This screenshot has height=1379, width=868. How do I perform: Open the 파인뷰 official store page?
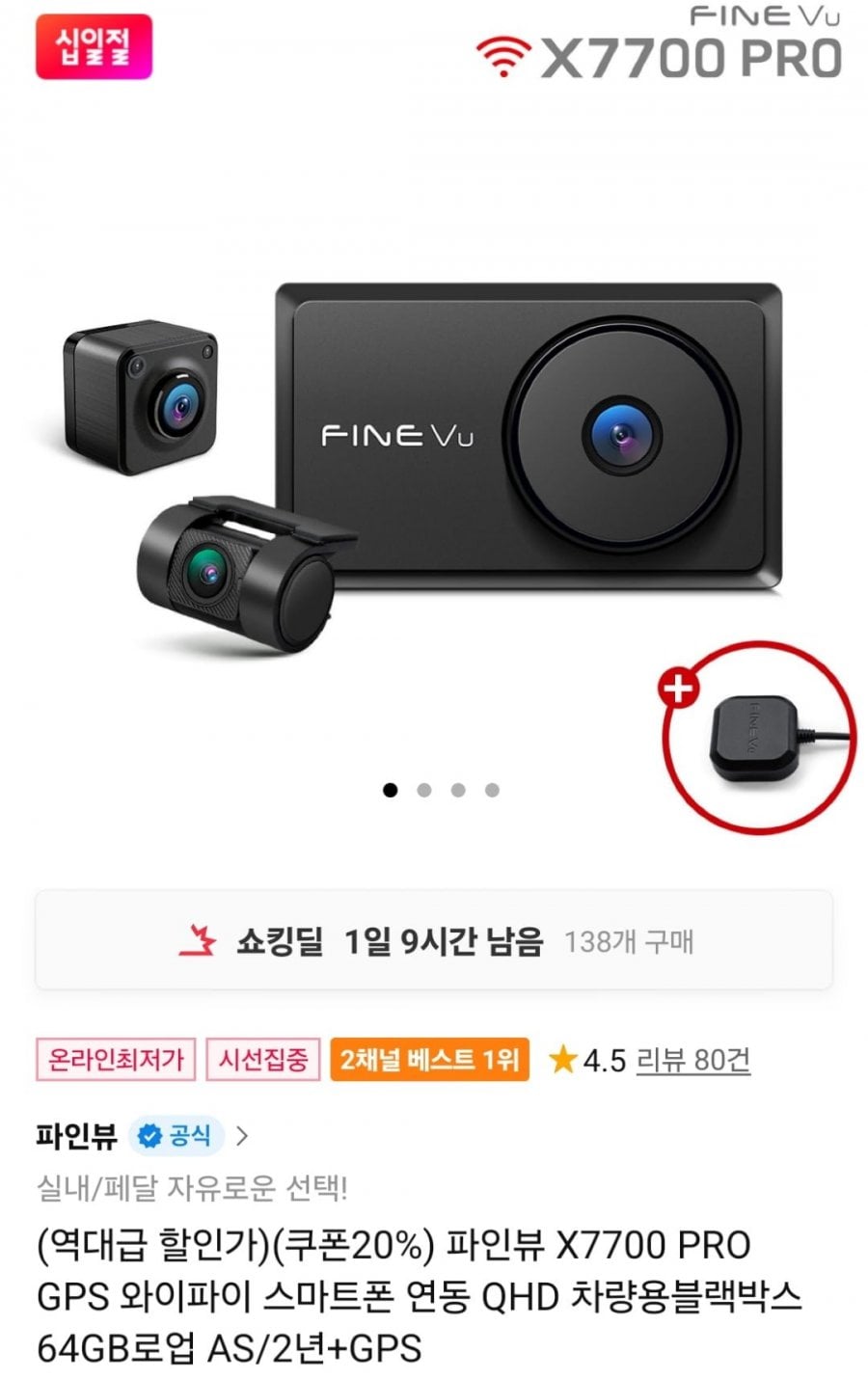point(143,1136)
